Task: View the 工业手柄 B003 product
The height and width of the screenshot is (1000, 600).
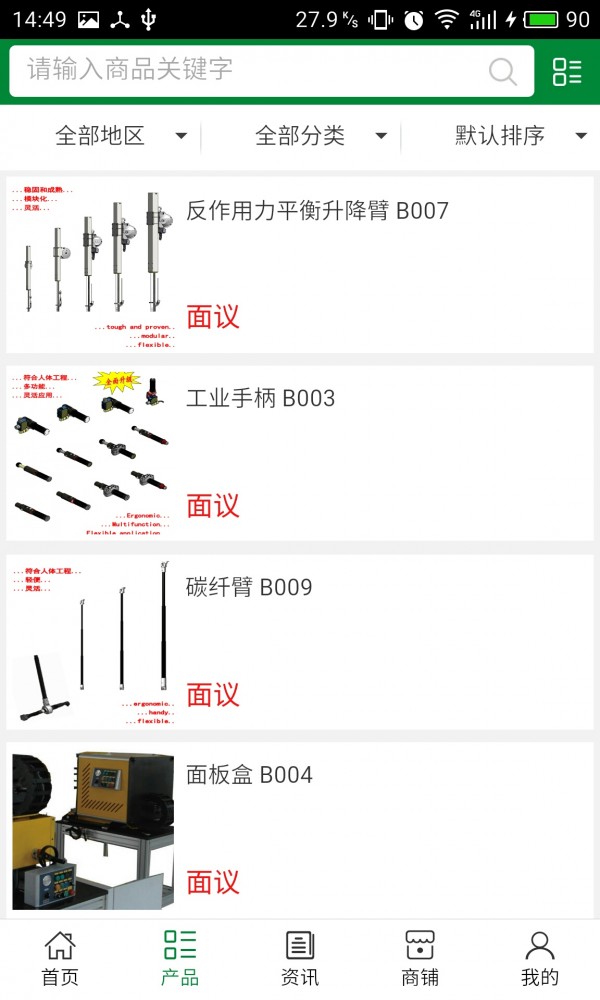Action: click(x=300, y=453)
